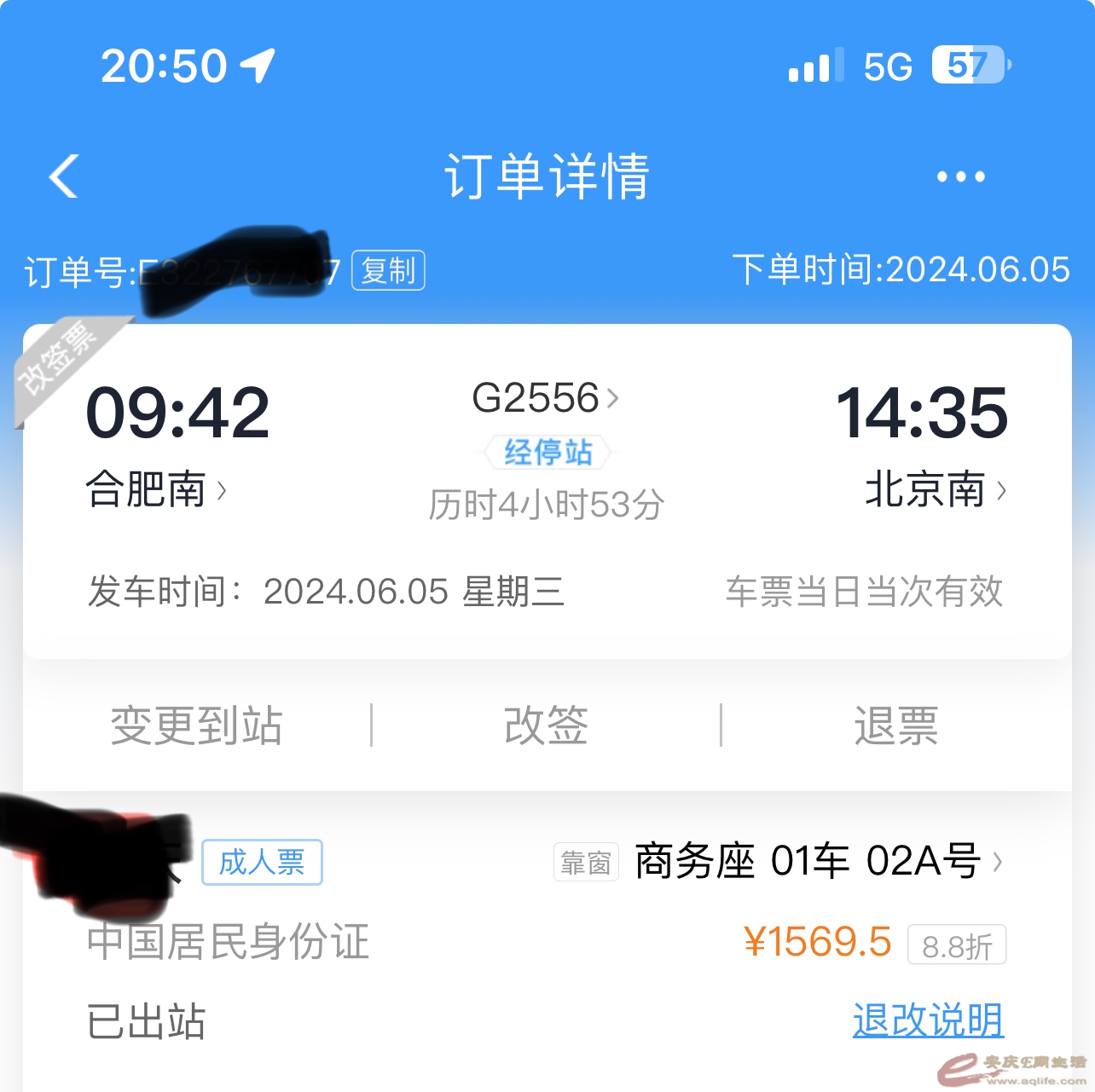Screen dimensions: 1095x1092
Task: Open the three-dot overflow menu
Action: point(960,177)
